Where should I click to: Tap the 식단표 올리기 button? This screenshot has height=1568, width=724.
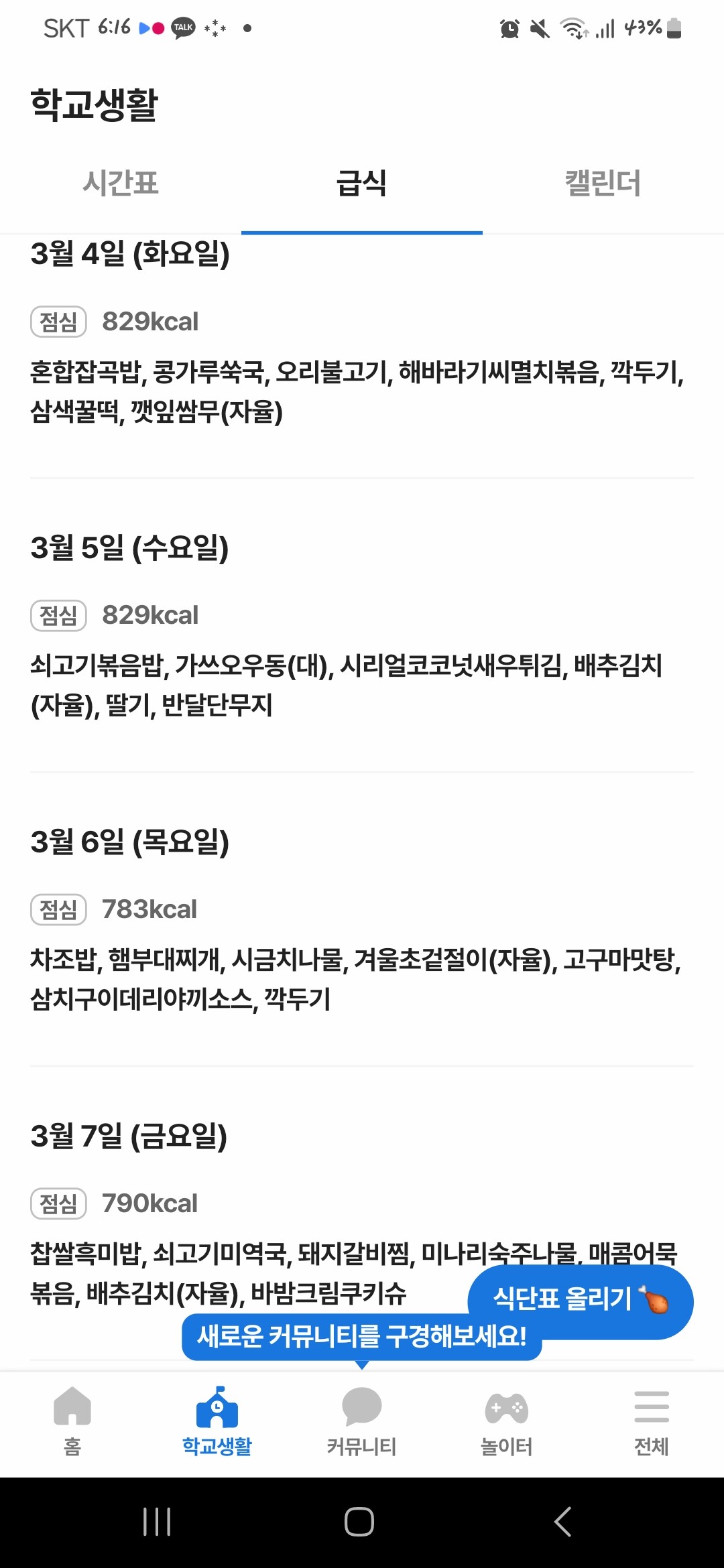[x=581, y=1300]
